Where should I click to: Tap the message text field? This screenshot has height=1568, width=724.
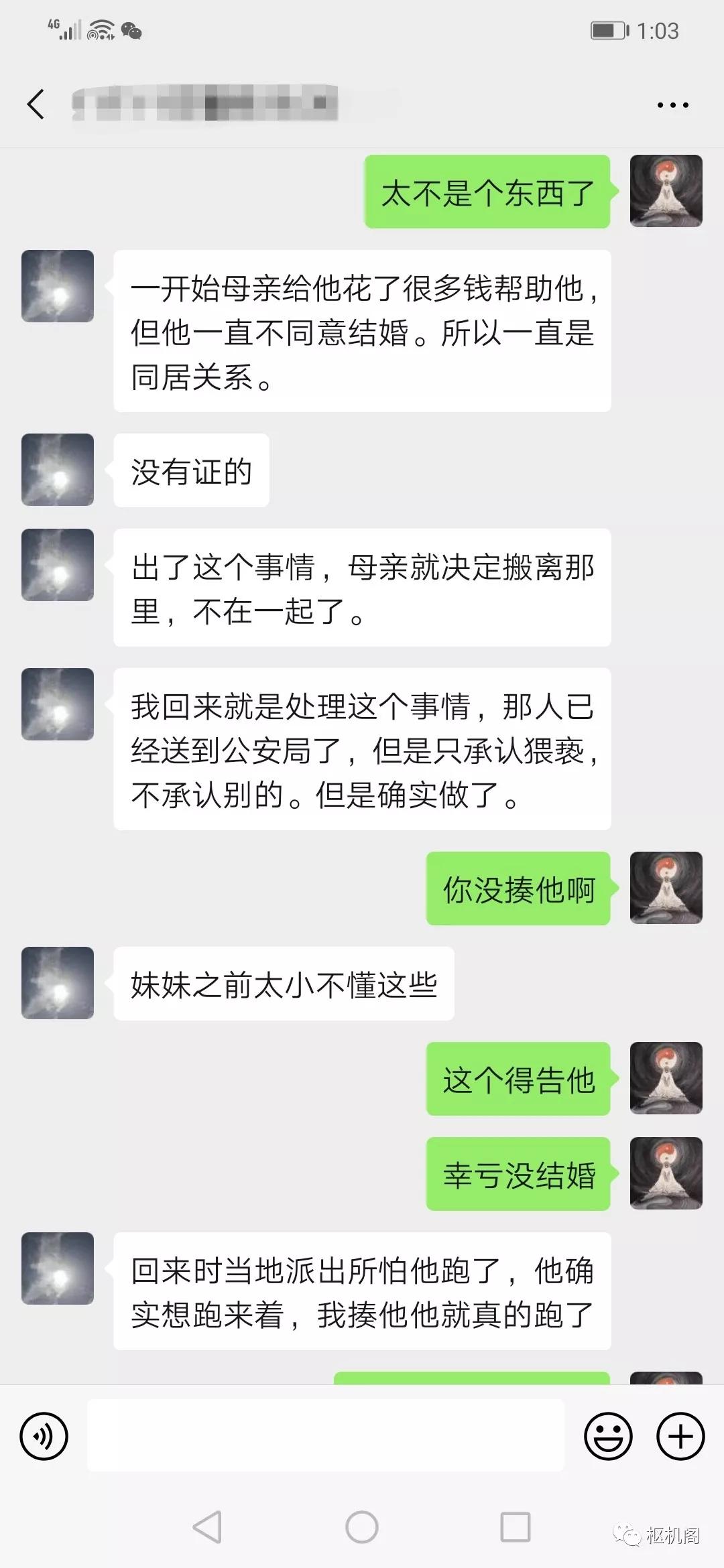coord(326,1436)
